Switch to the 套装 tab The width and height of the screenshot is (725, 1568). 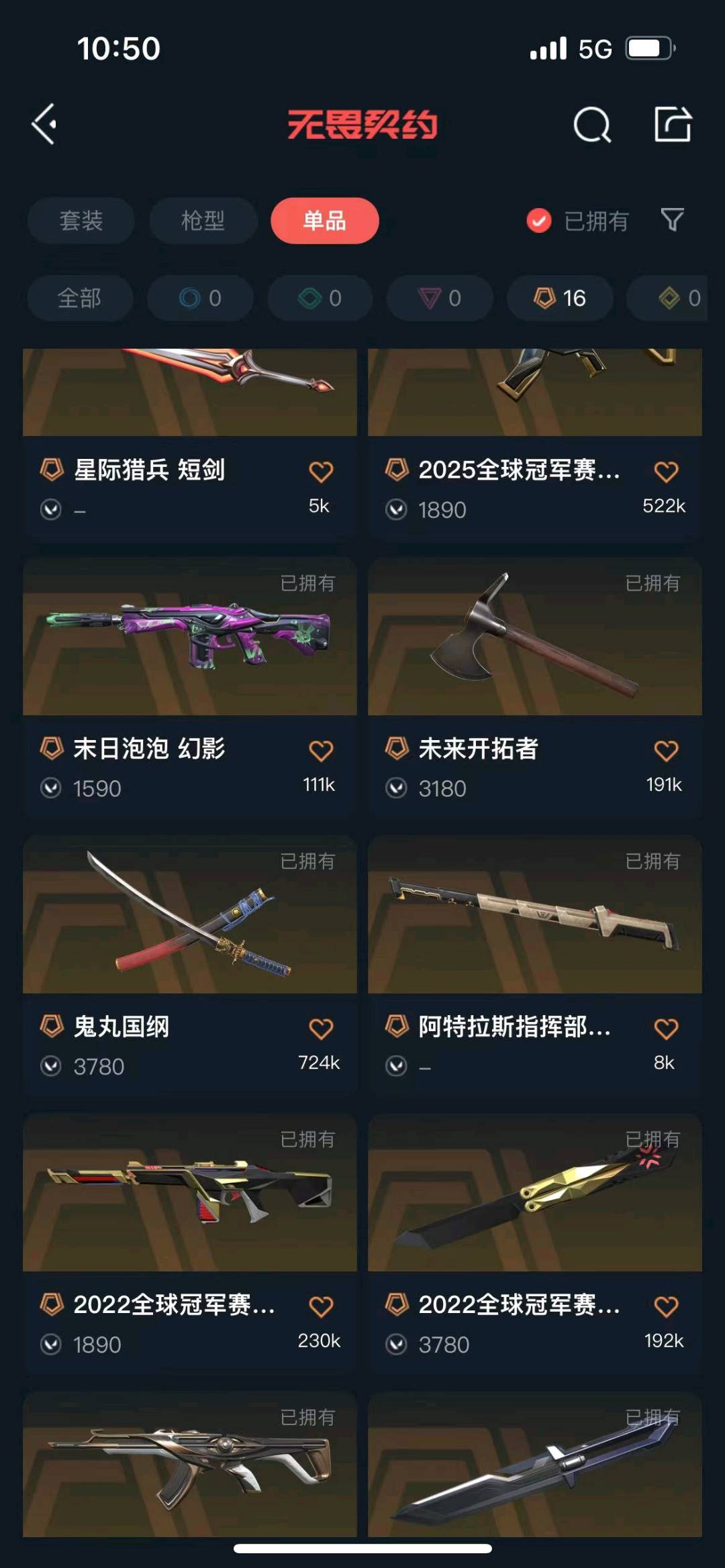tap(81, 221)
